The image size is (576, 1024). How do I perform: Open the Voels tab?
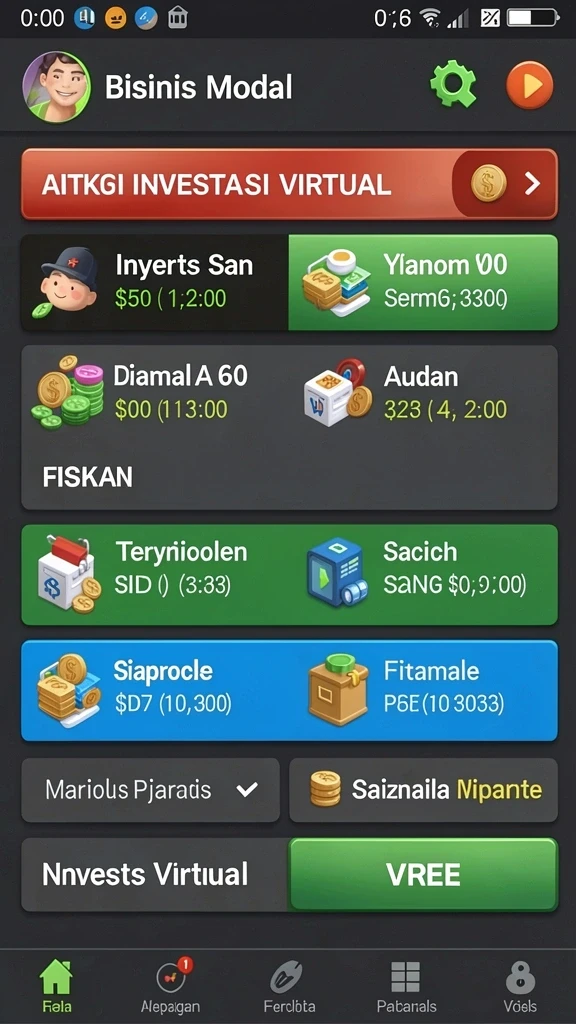pyautogui.click(x=520, y=986)
